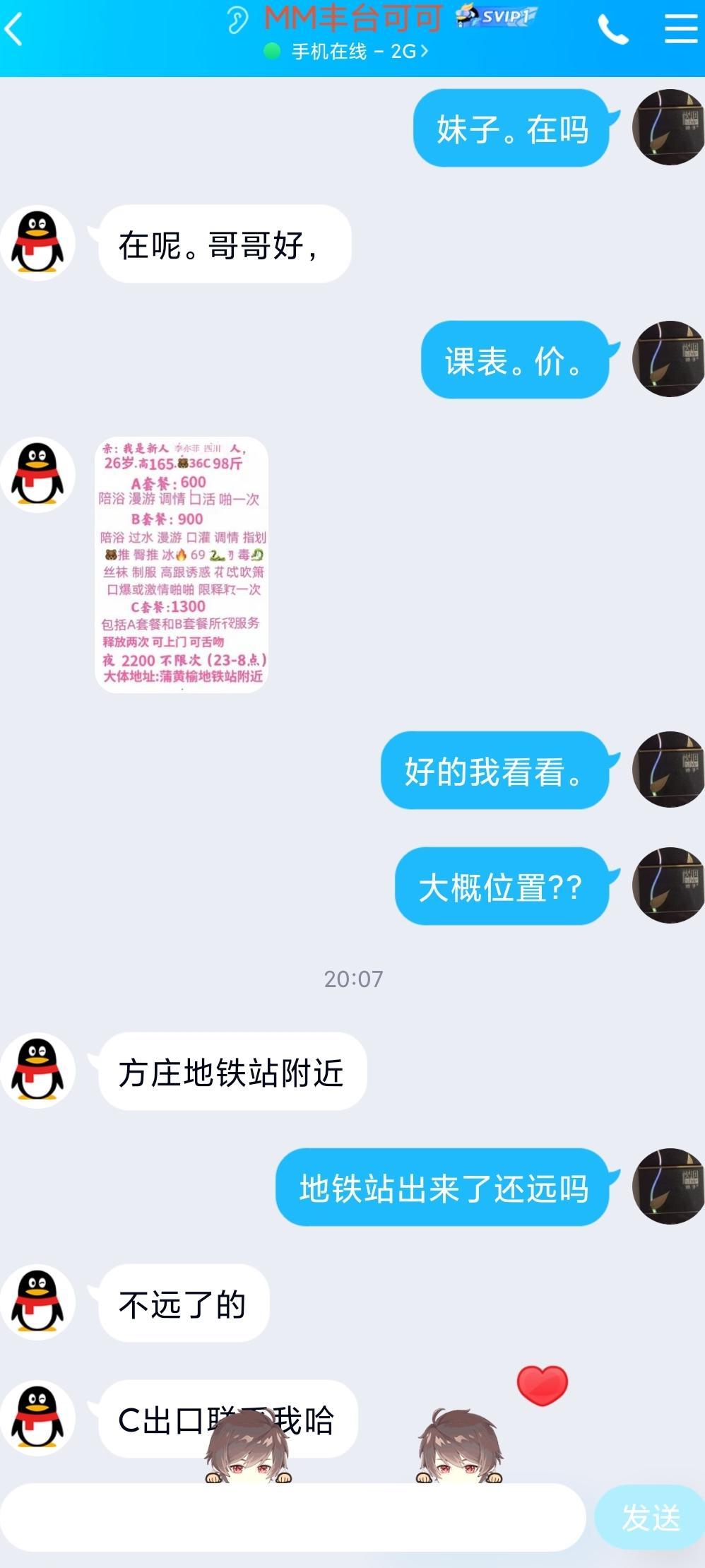Go back to the chat list
The width and height of the screenshot is (705, 1568).
[x=16, y=30]
